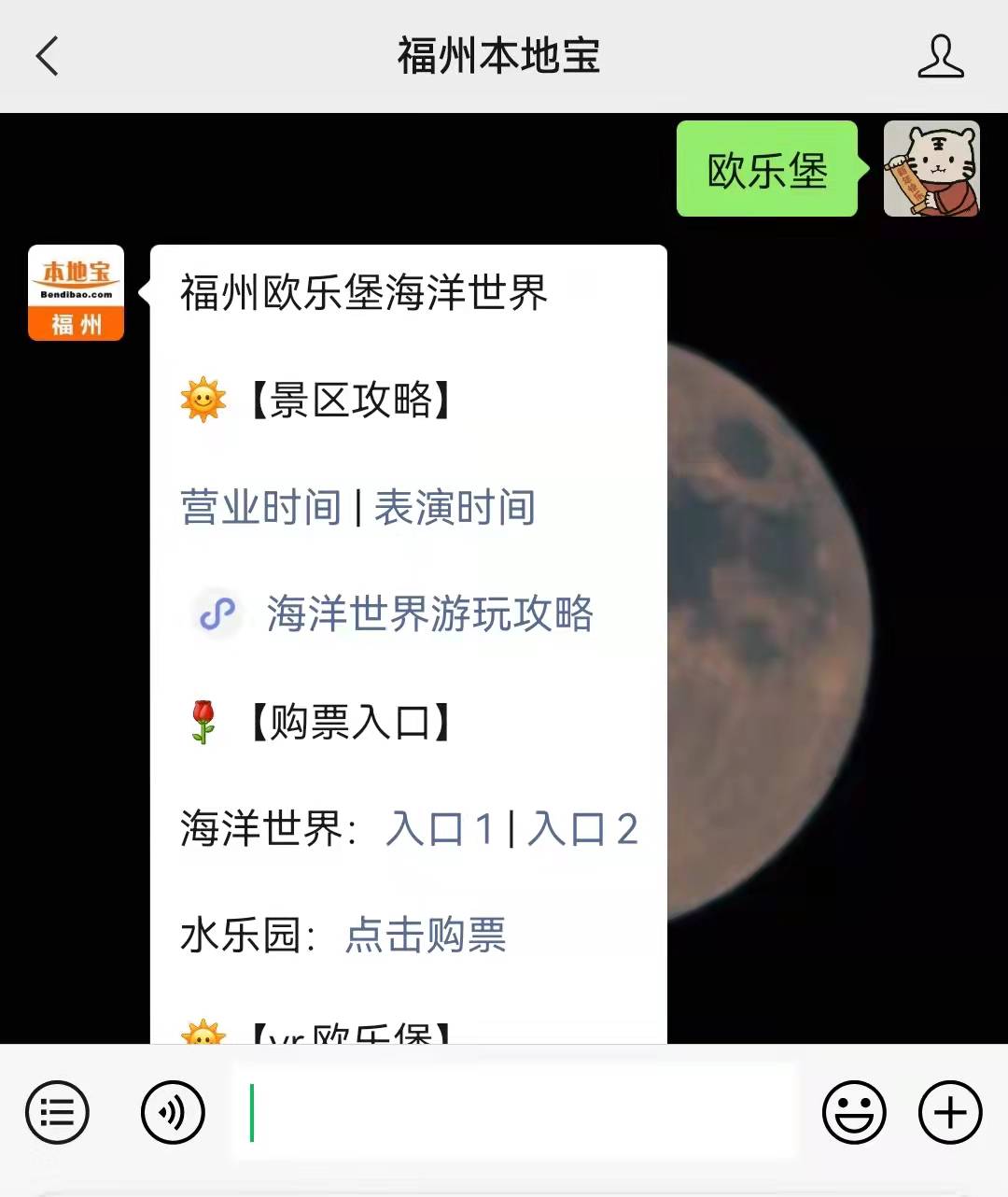Open the 营业时间 link
Image resolution: width=1008 pixels, height=1197 pixels.
[x=260, y=508]
